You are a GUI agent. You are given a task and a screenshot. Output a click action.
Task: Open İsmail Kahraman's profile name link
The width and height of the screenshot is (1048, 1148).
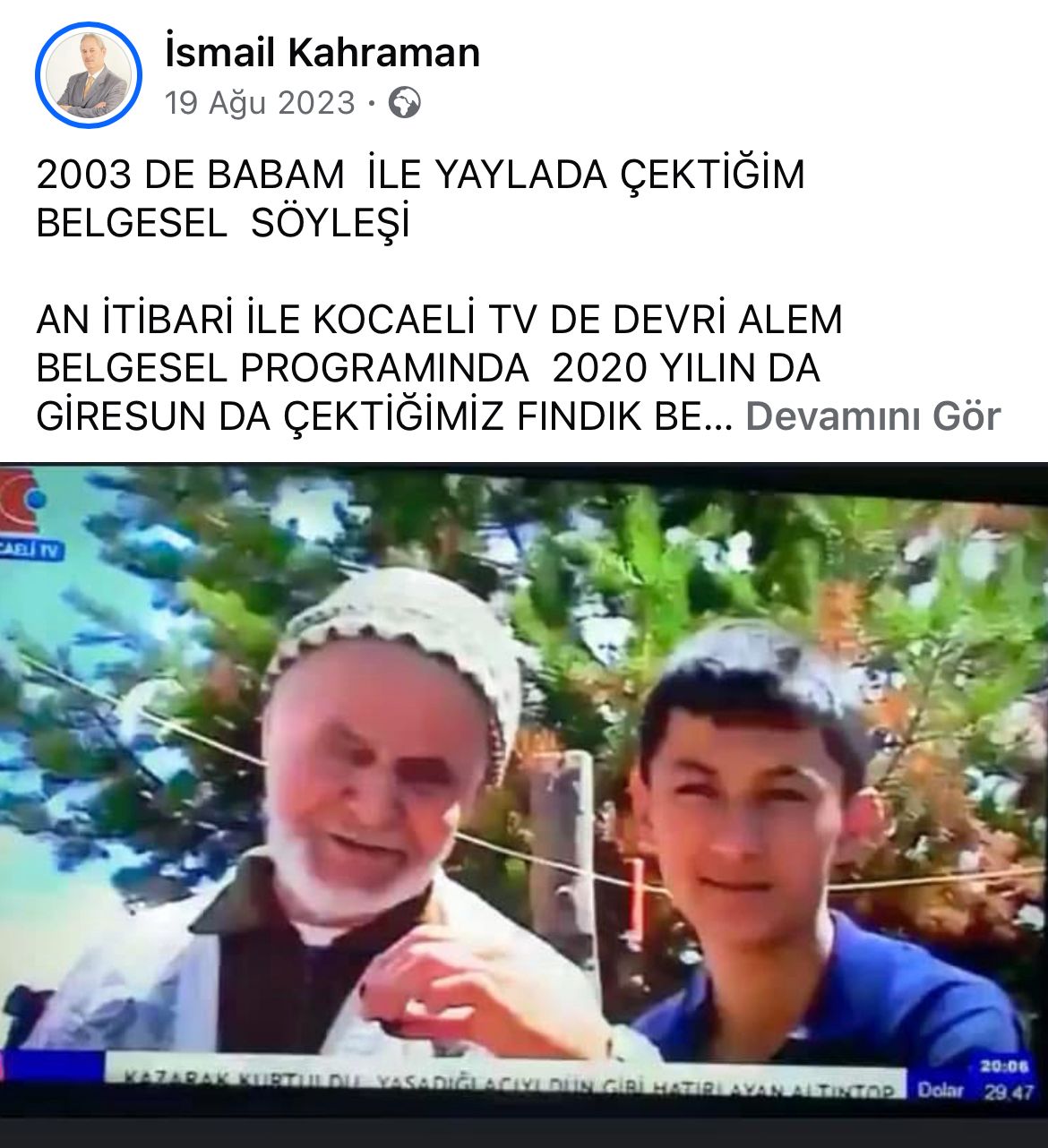click(322, 53)
